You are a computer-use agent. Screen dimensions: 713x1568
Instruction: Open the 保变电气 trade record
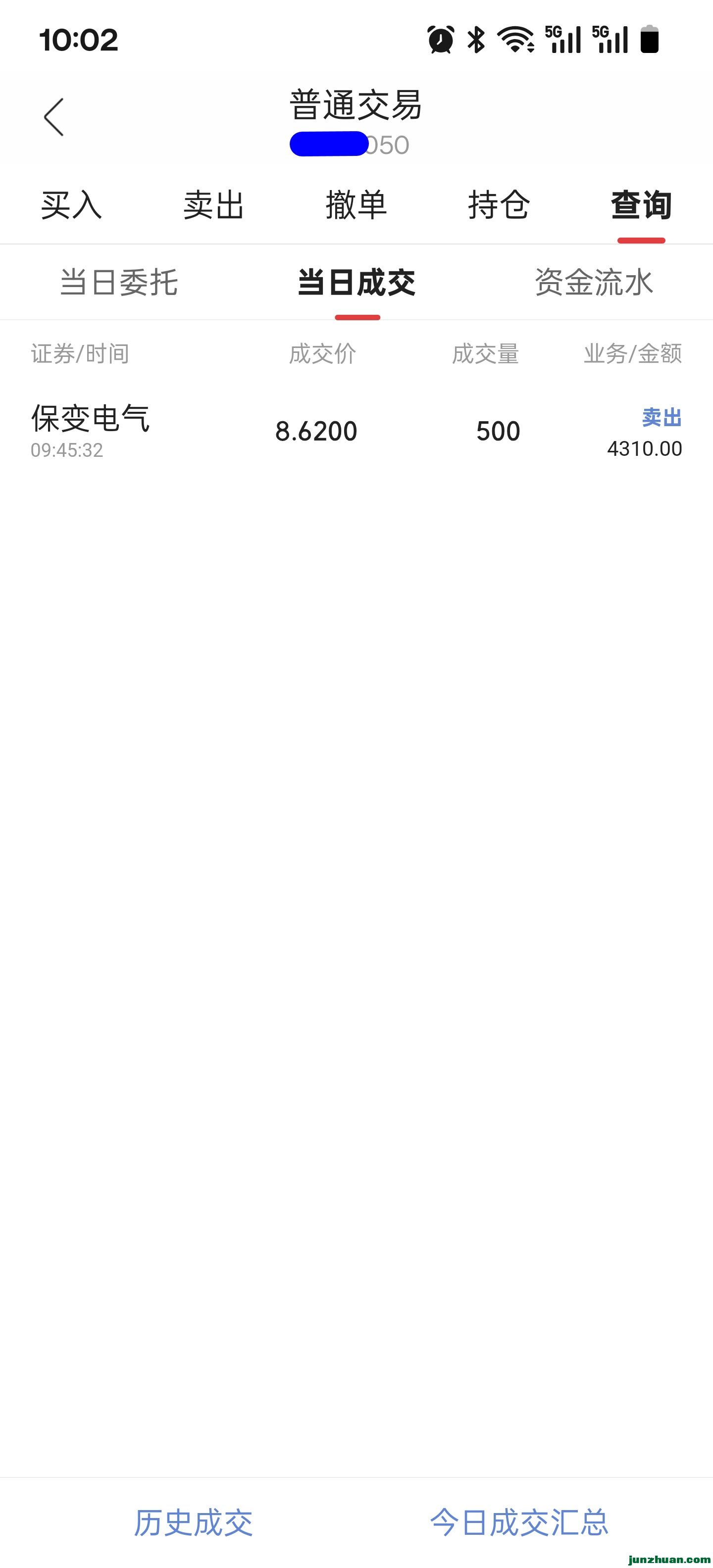point(356,431)
